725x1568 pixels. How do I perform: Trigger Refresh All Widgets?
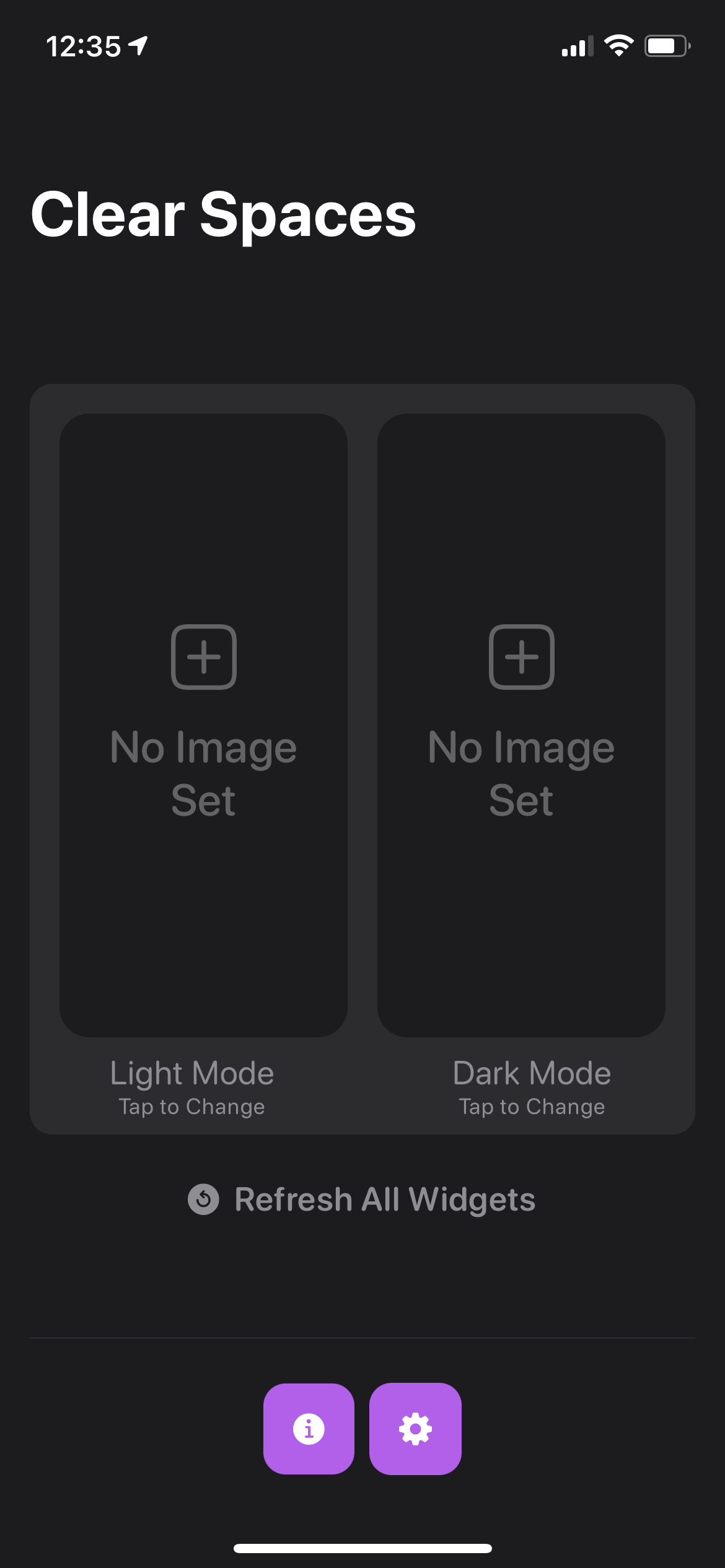[385, 1198]
